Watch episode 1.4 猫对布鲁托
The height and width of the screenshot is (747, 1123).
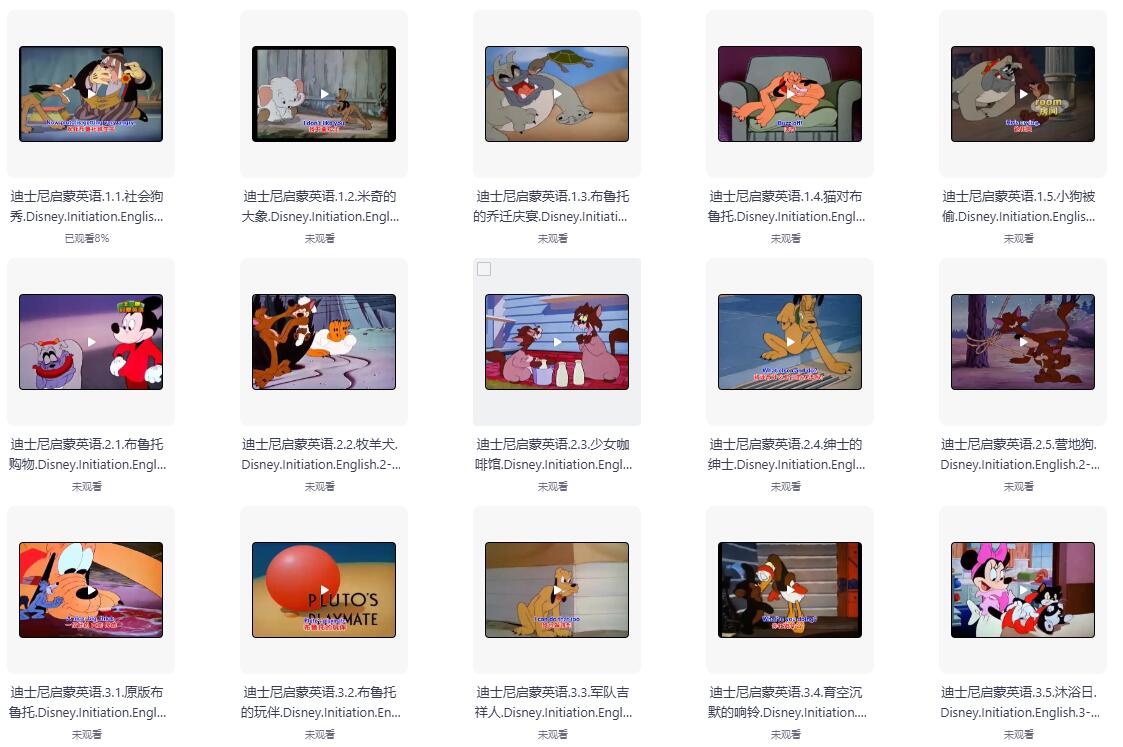(x=790, y=94)
